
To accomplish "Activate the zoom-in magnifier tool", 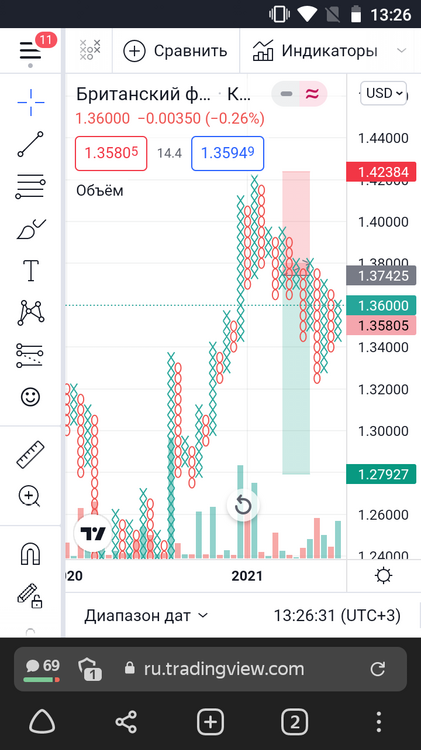I will [x=30, y=496].
